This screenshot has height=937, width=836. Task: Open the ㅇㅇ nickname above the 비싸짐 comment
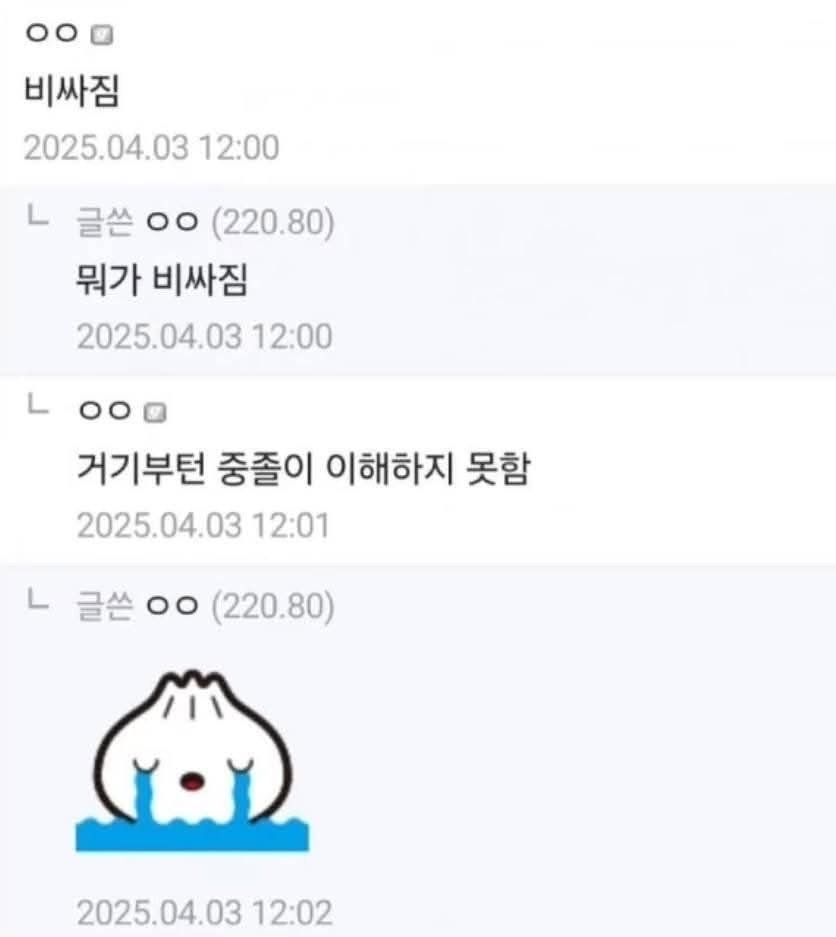tap(50, 33)
